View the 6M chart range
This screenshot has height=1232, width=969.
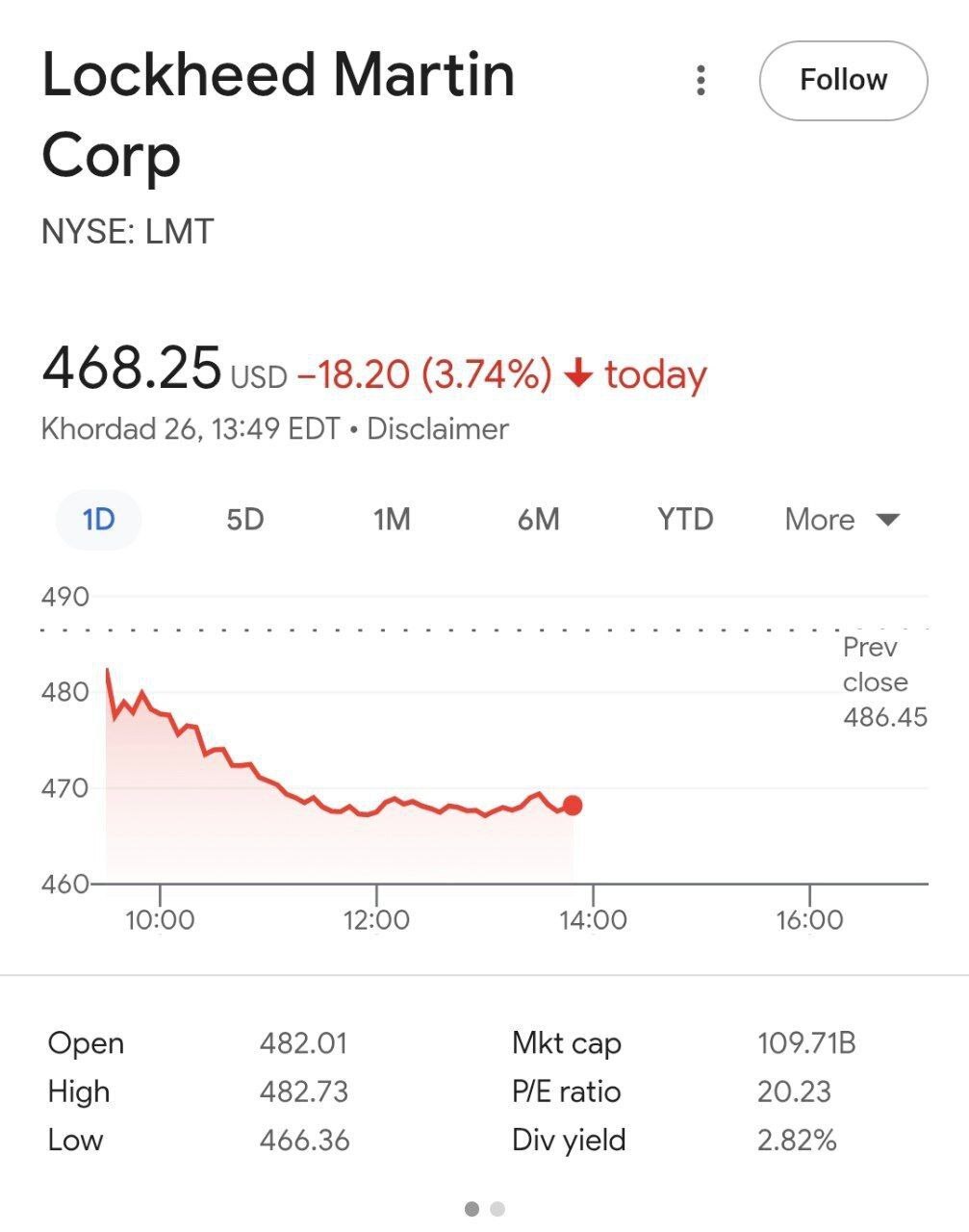point(538,520)
